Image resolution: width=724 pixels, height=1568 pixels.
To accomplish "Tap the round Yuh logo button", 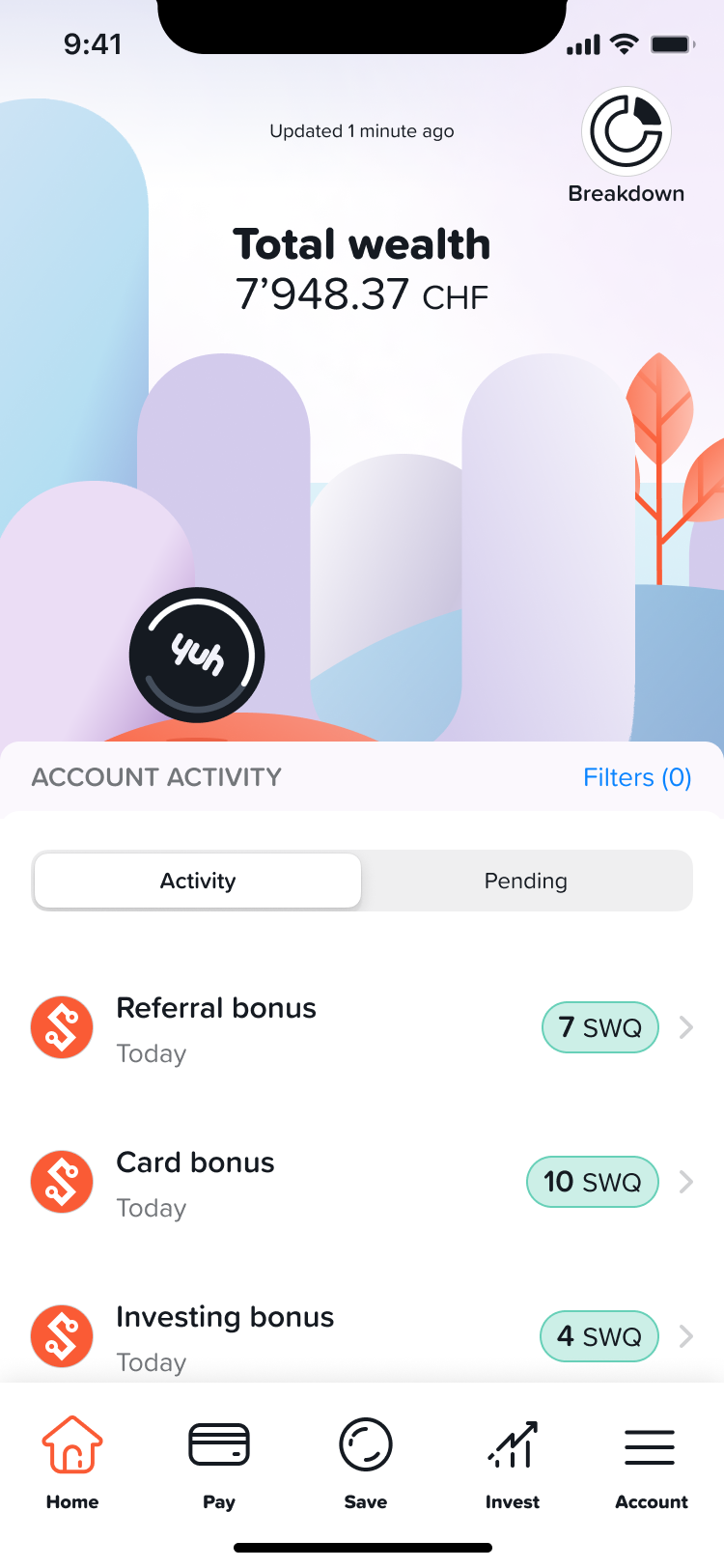I will pyautogui.click(x=197, y=656).
